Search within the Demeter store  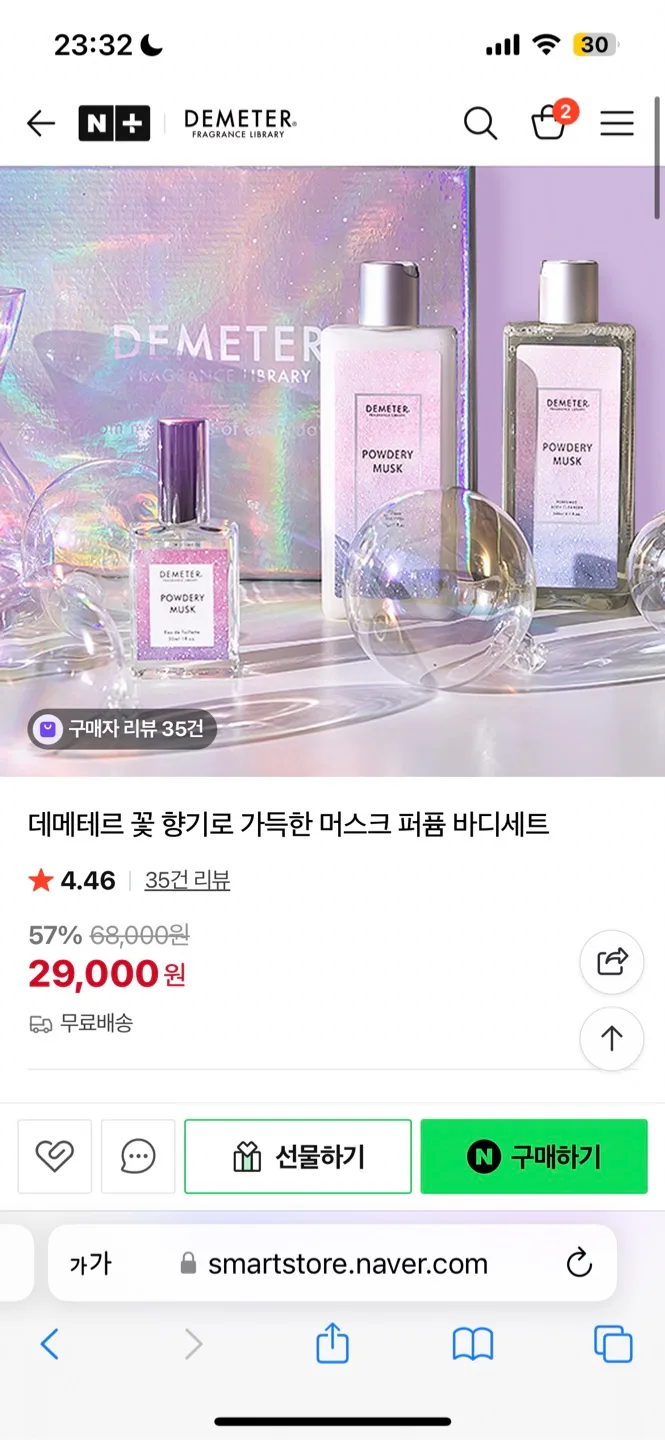point(480,123)
